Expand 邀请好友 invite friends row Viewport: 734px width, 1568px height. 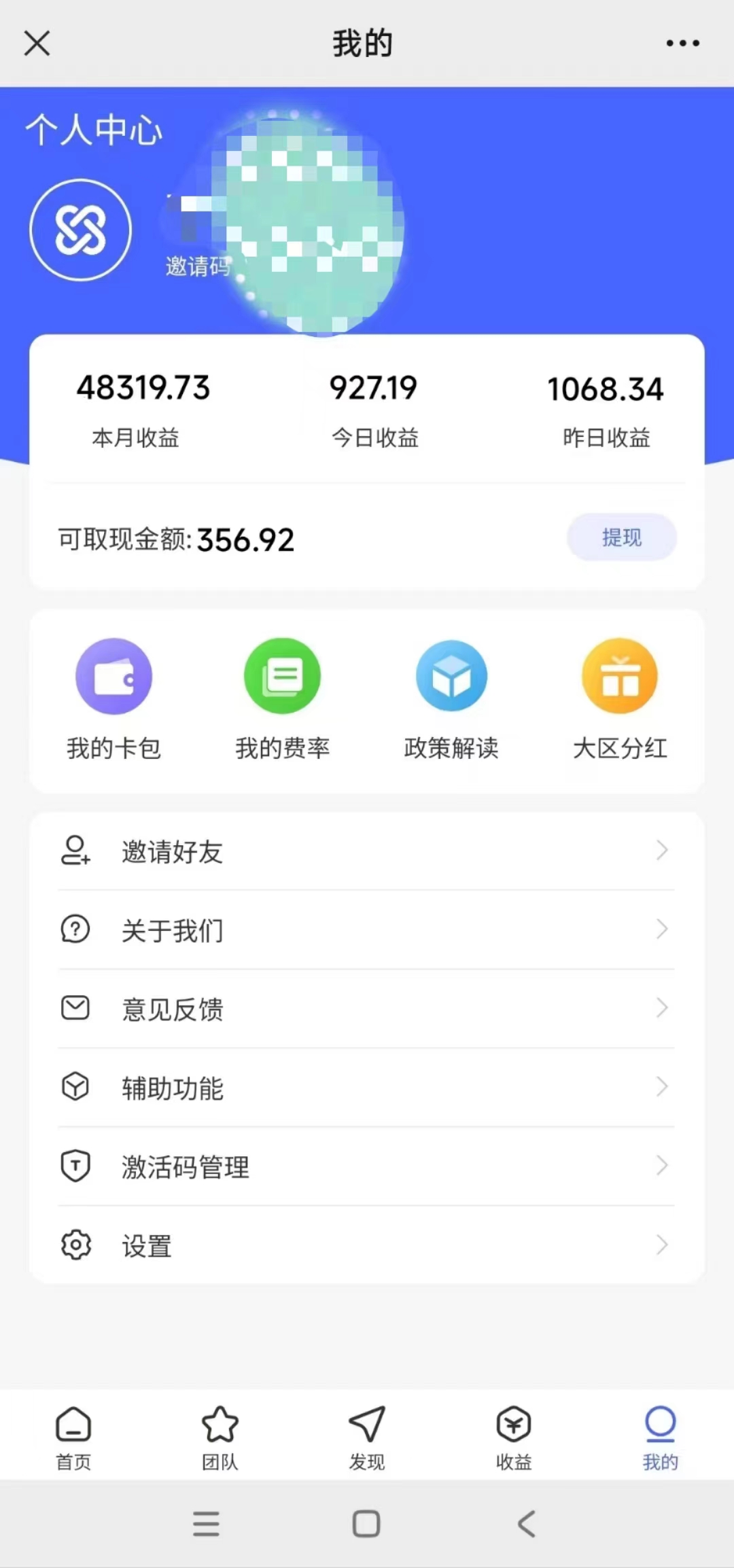point(366,851)
